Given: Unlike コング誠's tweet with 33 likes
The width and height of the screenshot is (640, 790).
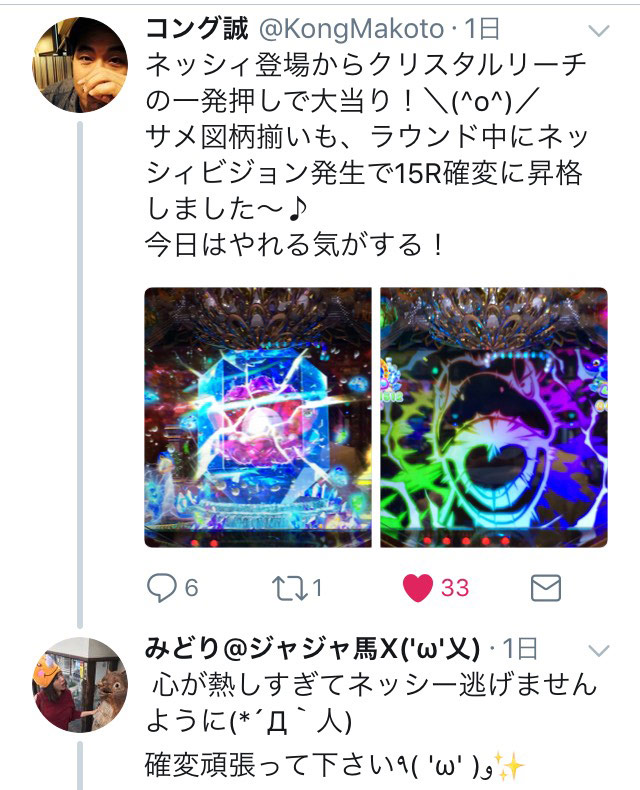Looking at the screenshot, I should [x=418, y=587].
